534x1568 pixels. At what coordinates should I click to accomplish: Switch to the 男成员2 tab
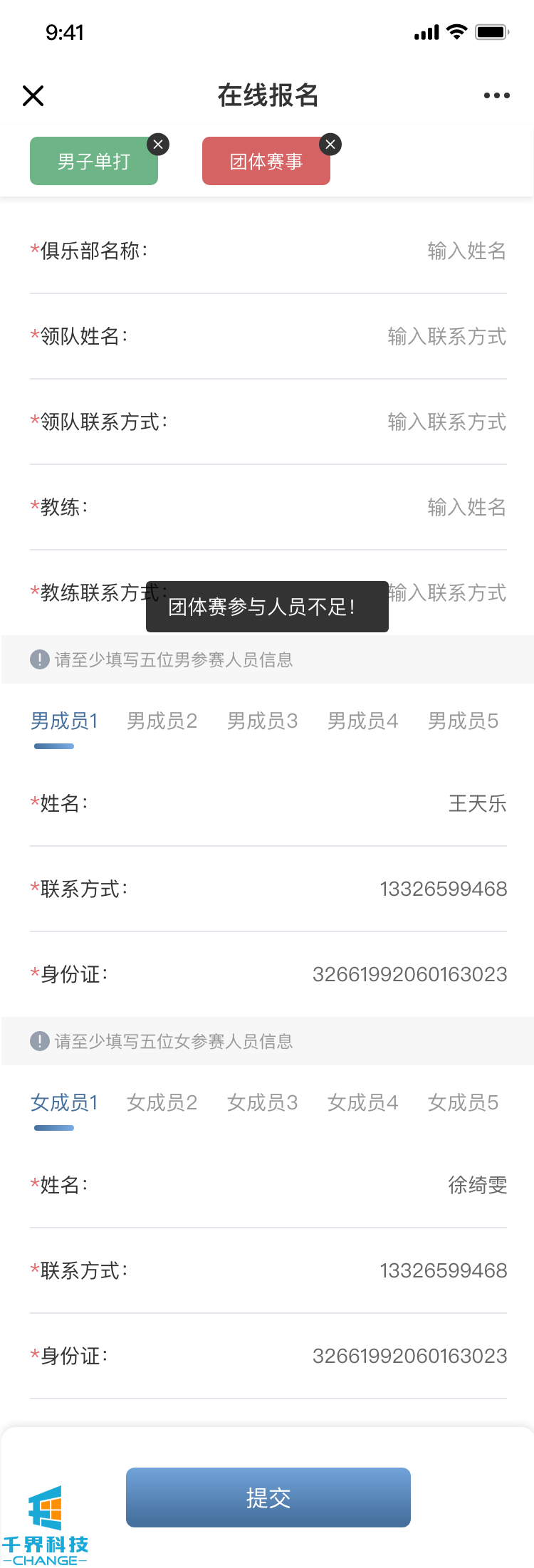pos(162,721)
